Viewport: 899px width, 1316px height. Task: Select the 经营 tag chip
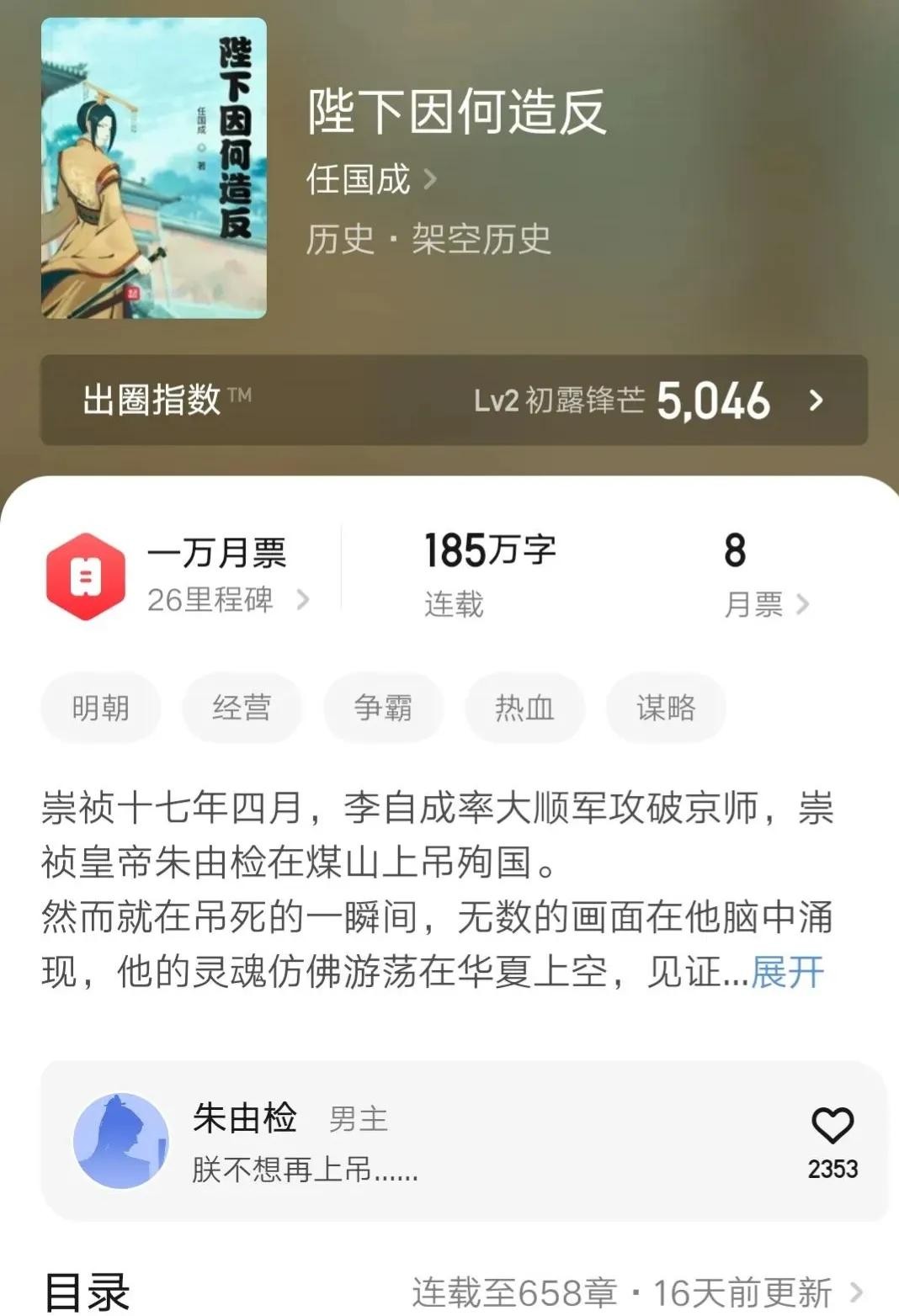point(242,708)
